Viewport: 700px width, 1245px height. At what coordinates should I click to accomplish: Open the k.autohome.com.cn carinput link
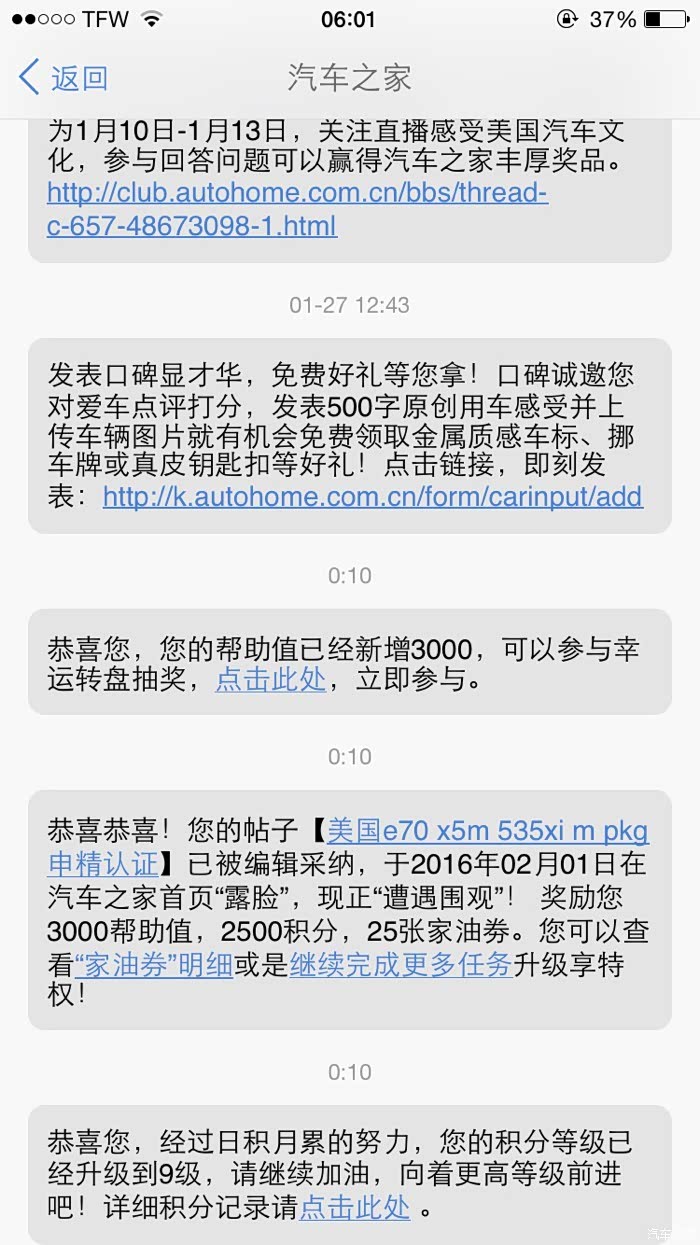pos(373,496)
